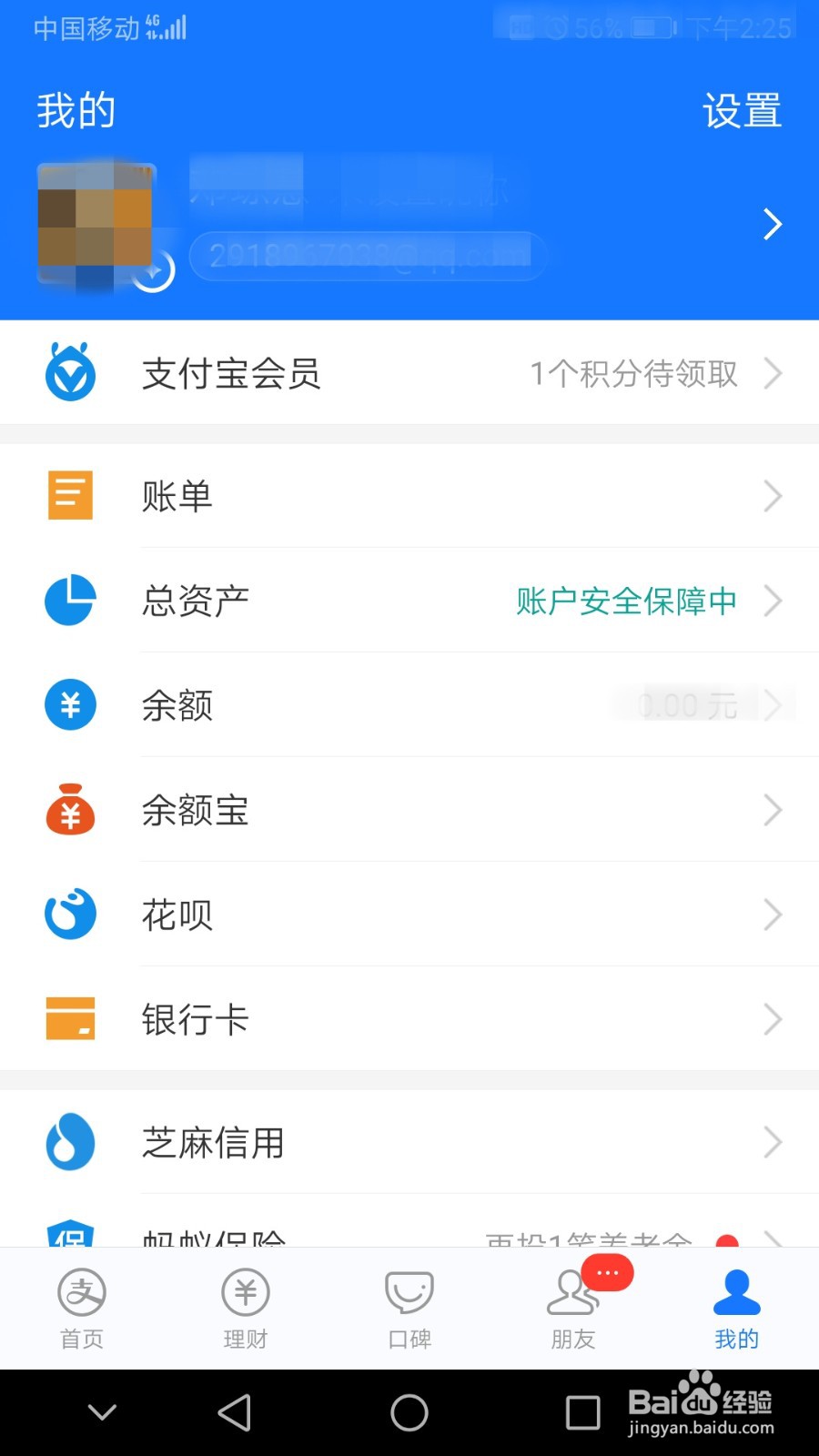This screenshot has width=819, height=1456.
Task: Tap the 支付宝会员 membership badge icon
Action: [69, 372]
